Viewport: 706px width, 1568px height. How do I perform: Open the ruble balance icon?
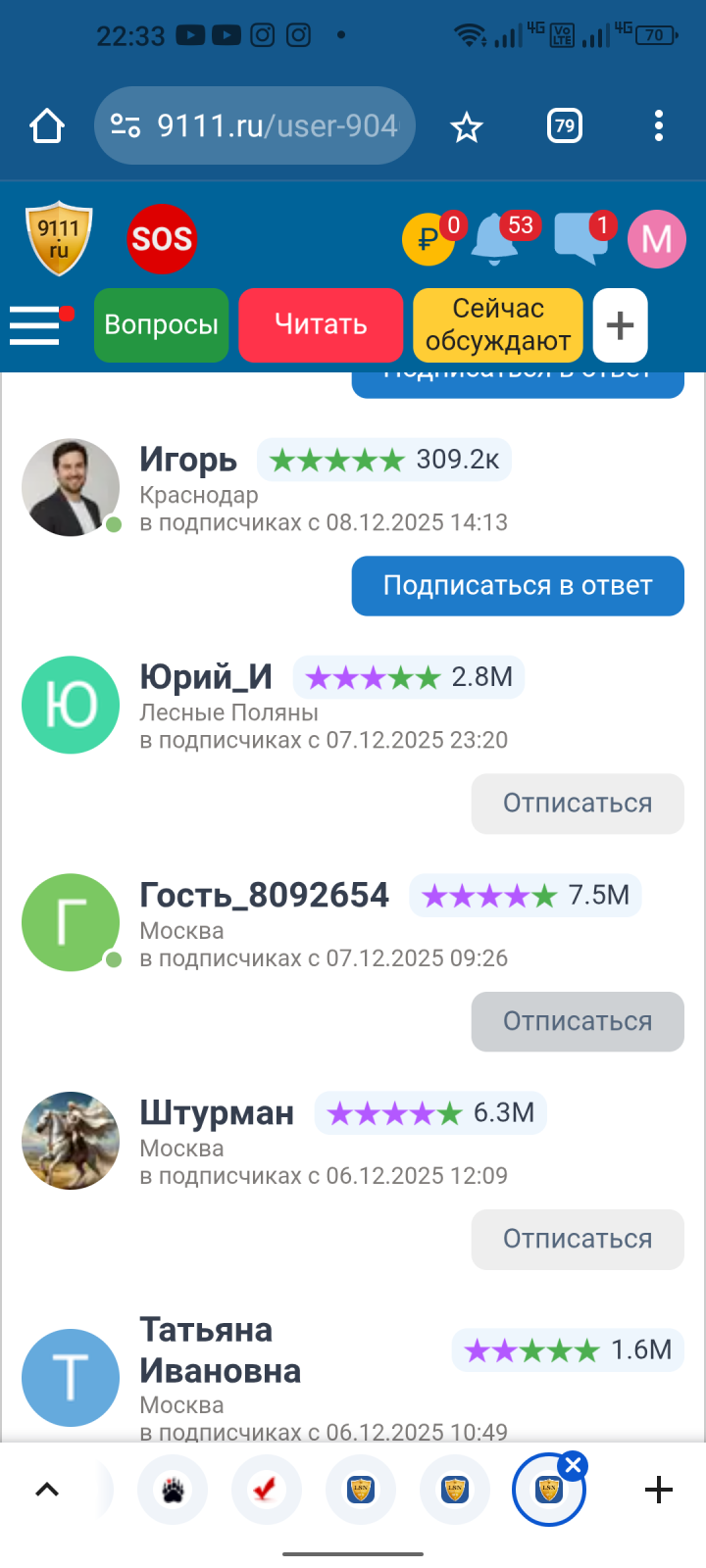coord(429,239)
